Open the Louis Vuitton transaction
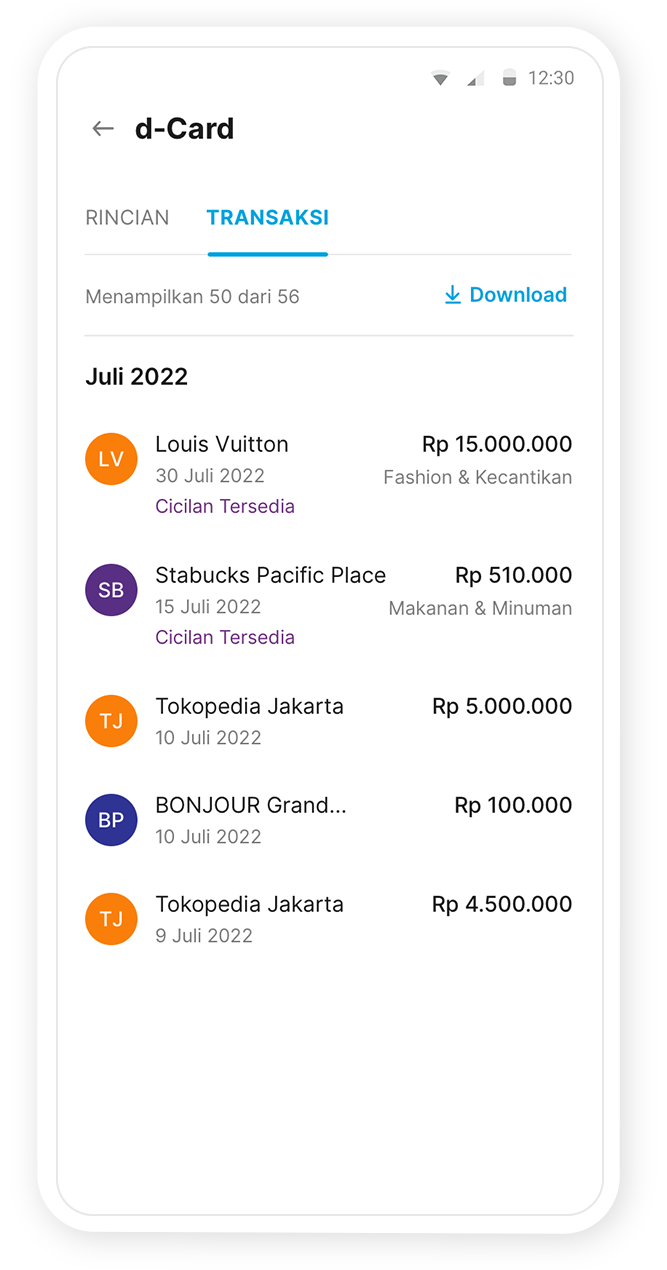Viewport: 667px width, 1270px height. coord(328,474)
